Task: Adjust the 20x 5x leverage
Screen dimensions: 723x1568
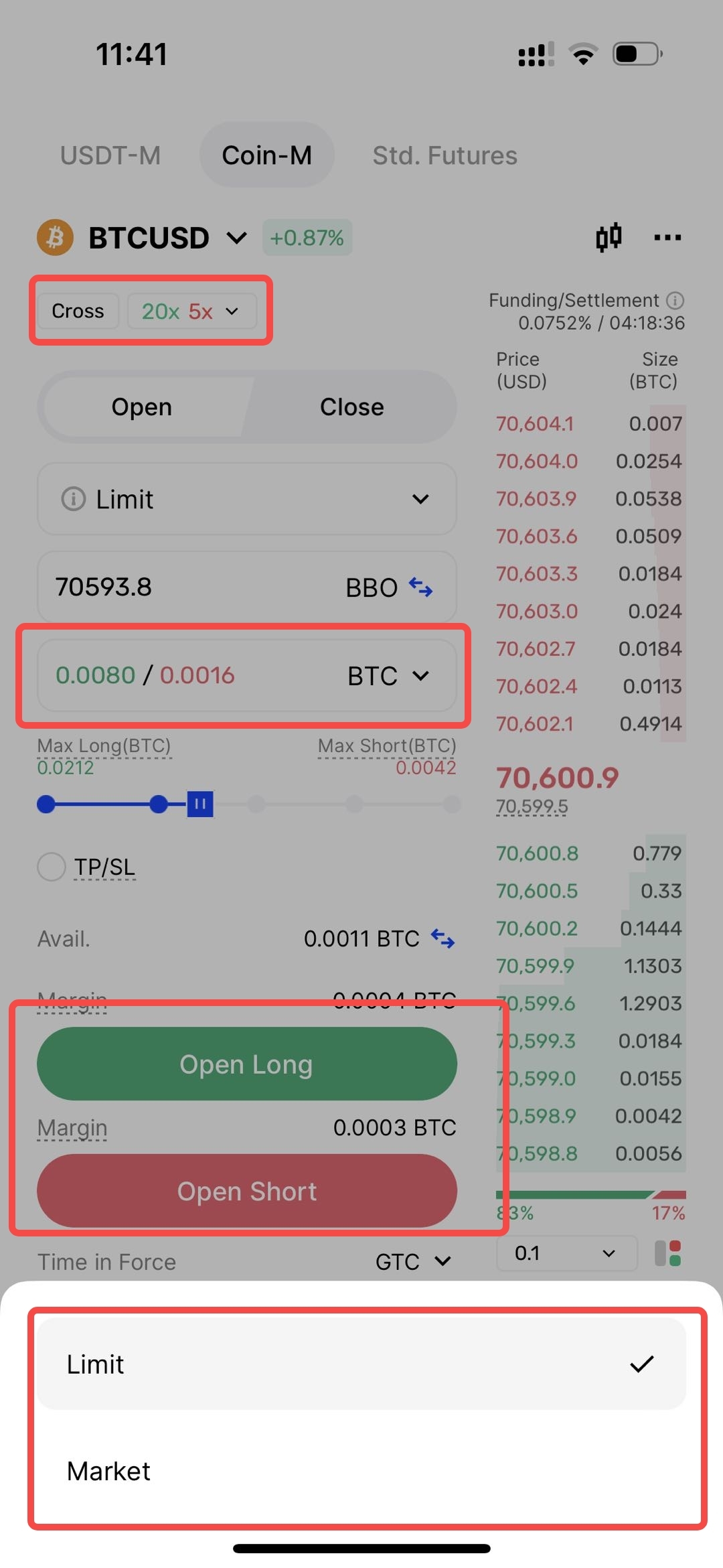Action: pos(191,311)
